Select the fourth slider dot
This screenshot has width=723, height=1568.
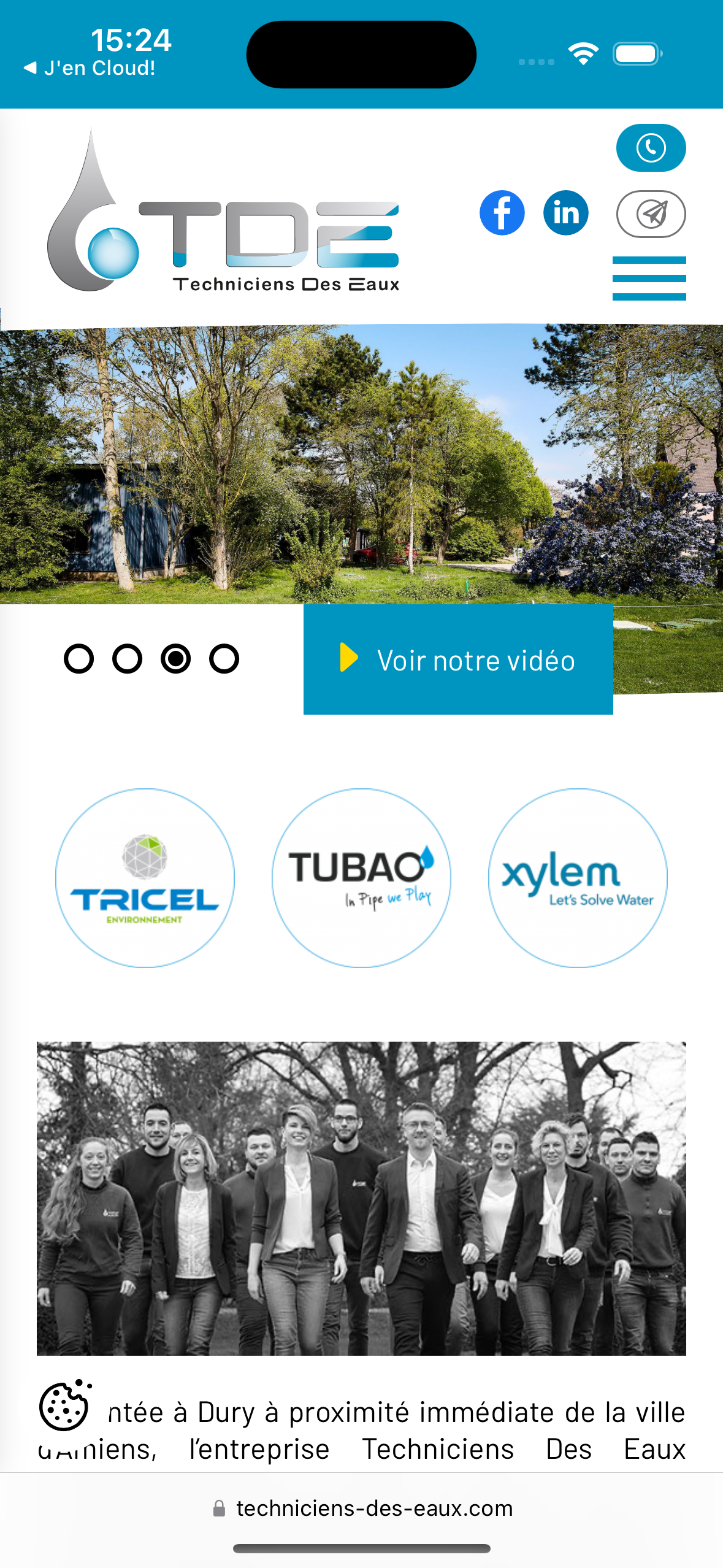(224, 659)
